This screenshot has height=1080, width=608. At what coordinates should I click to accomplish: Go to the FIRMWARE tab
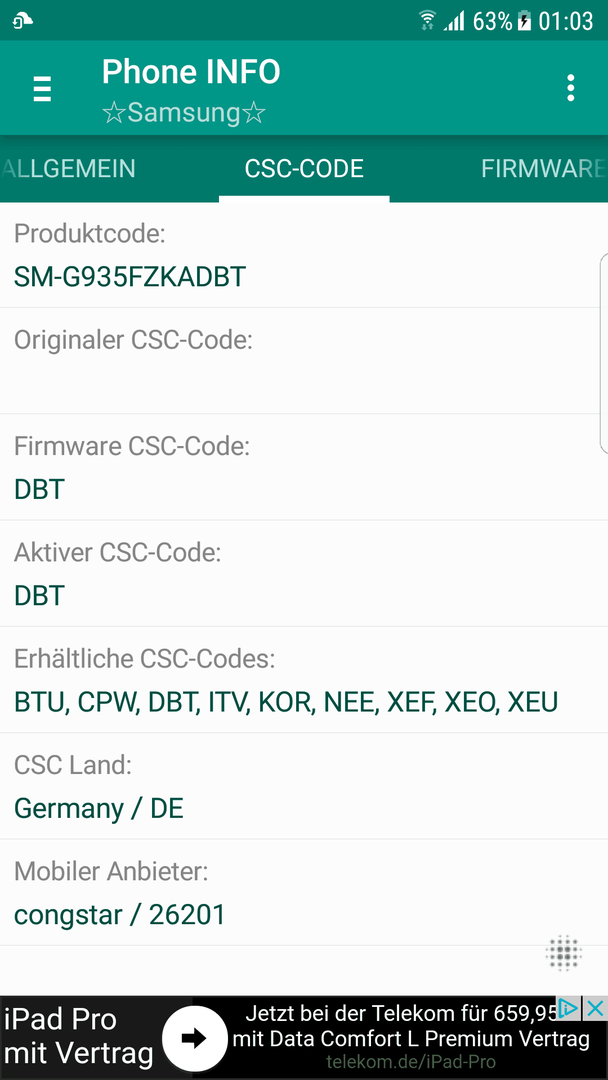[543, 169]
